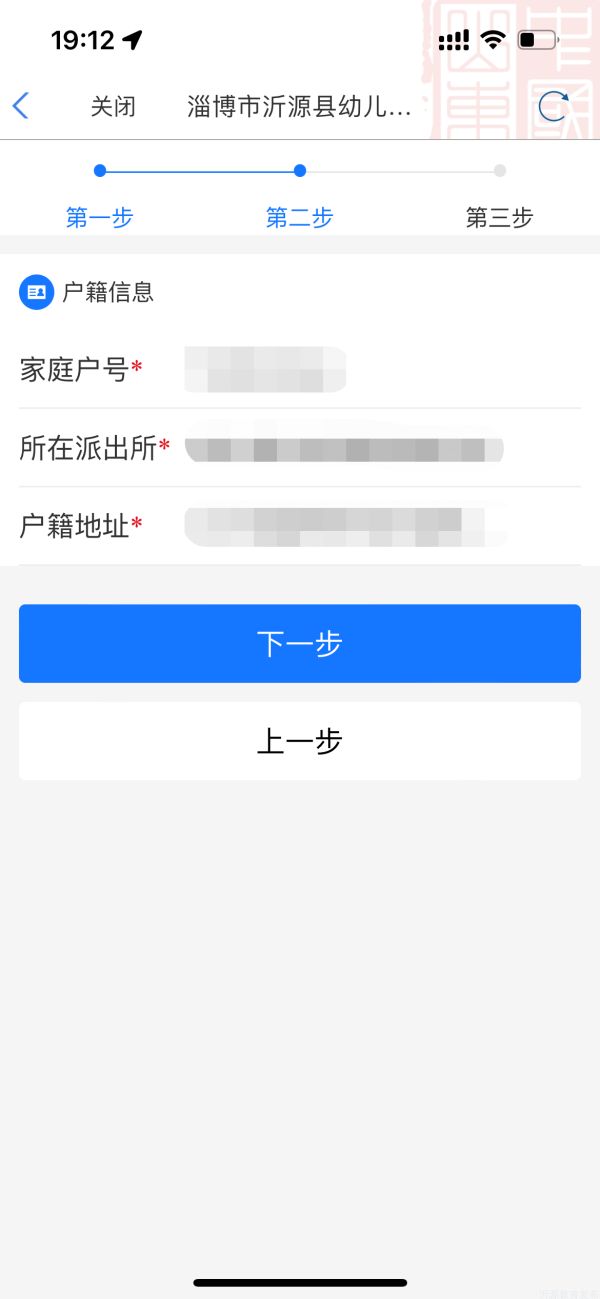Screen dimensions: 600x1299
Task: Go back with the left arrow
Action: 21,106
